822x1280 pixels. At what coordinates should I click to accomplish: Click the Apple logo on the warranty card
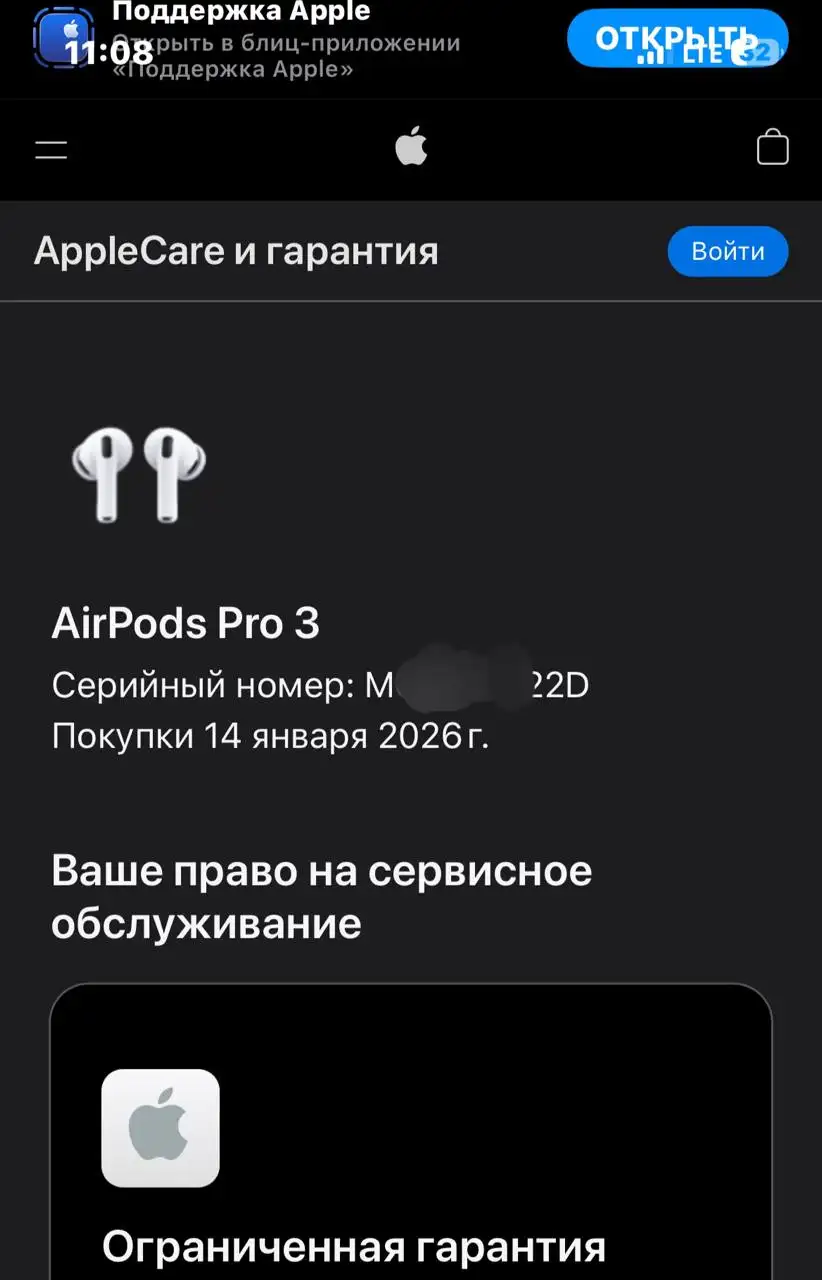(160, 1128)
